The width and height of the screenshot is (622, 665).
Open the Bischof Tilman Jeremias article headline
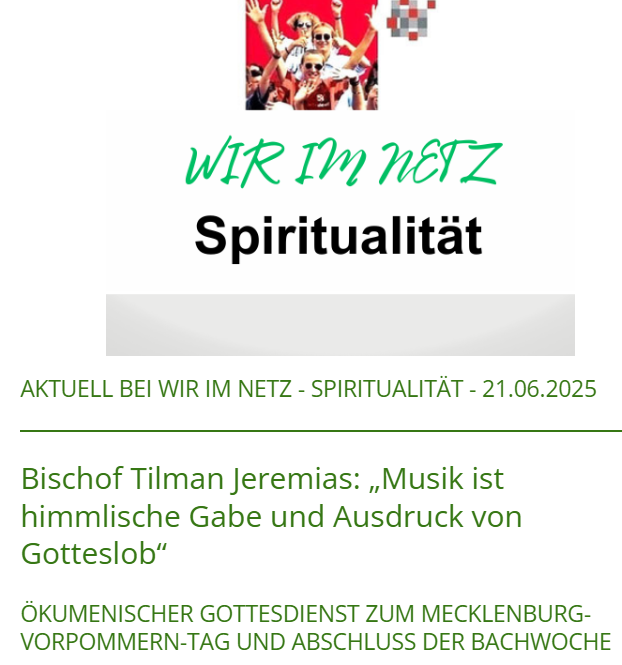(271, 516)
